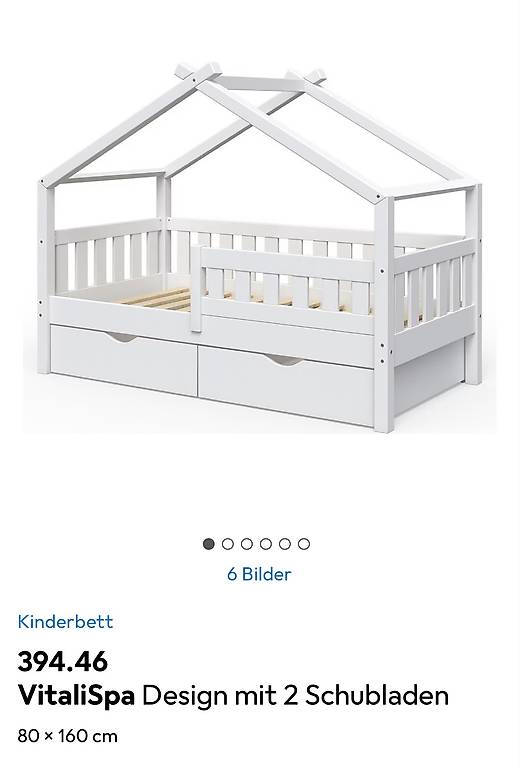Open the "6 Bilder" image gallery link
The image size is (520, 768).
(259, 574)
